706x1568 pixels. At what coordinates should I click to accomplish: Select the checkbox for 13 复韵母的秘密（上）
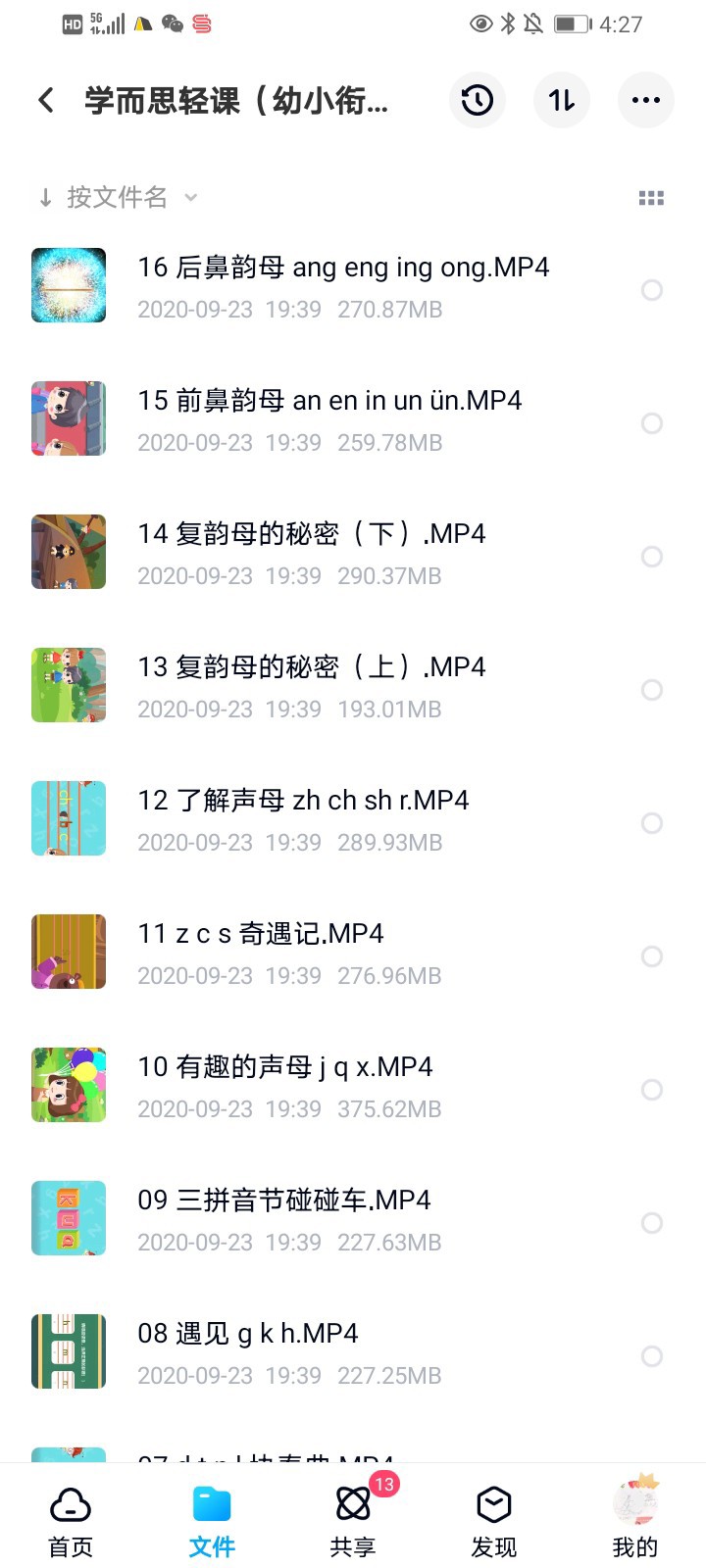click(651, 690)
